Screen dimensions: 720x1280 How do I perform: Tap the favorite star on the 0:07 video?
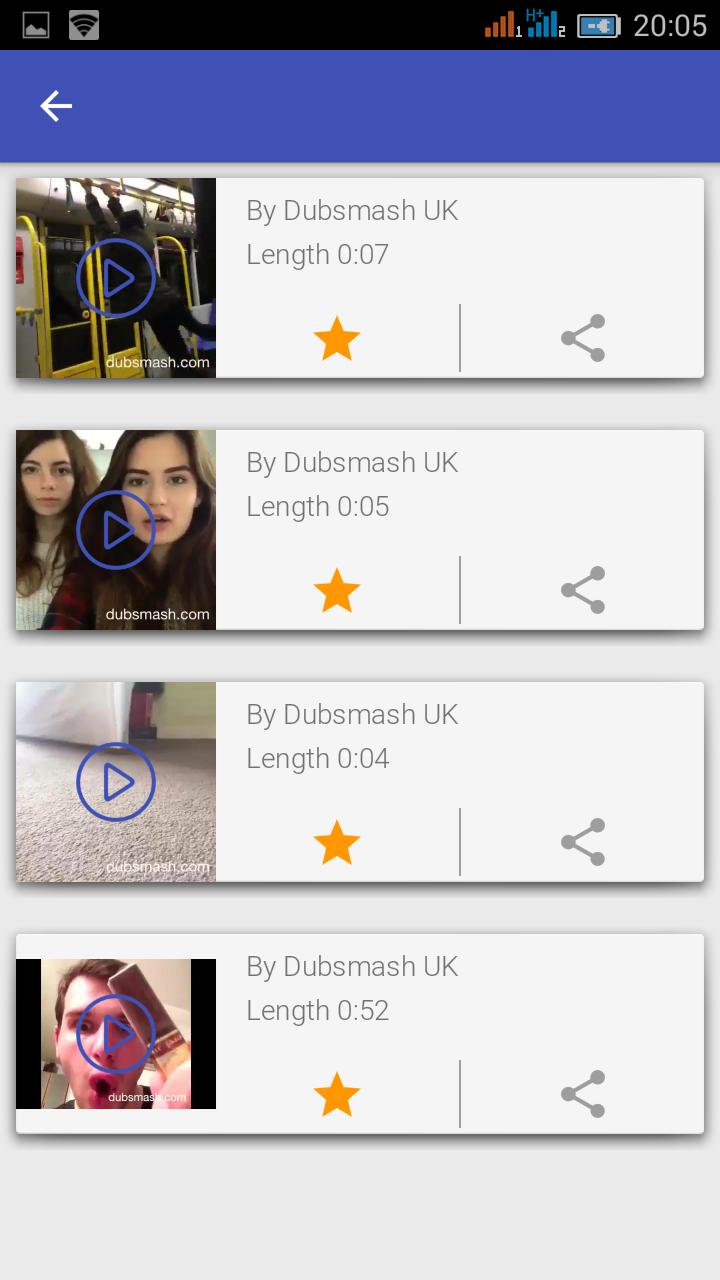coord(337,339)
